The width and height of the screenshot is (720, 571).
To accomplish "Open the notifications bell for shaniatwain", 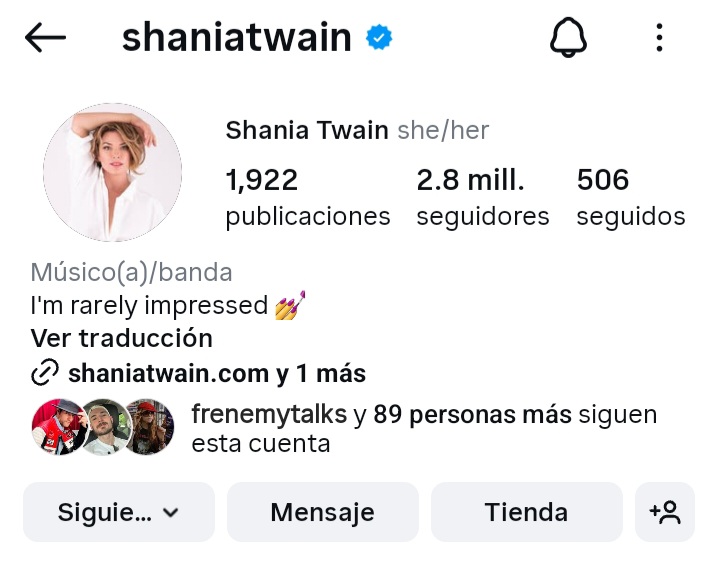I will (569, 38).
